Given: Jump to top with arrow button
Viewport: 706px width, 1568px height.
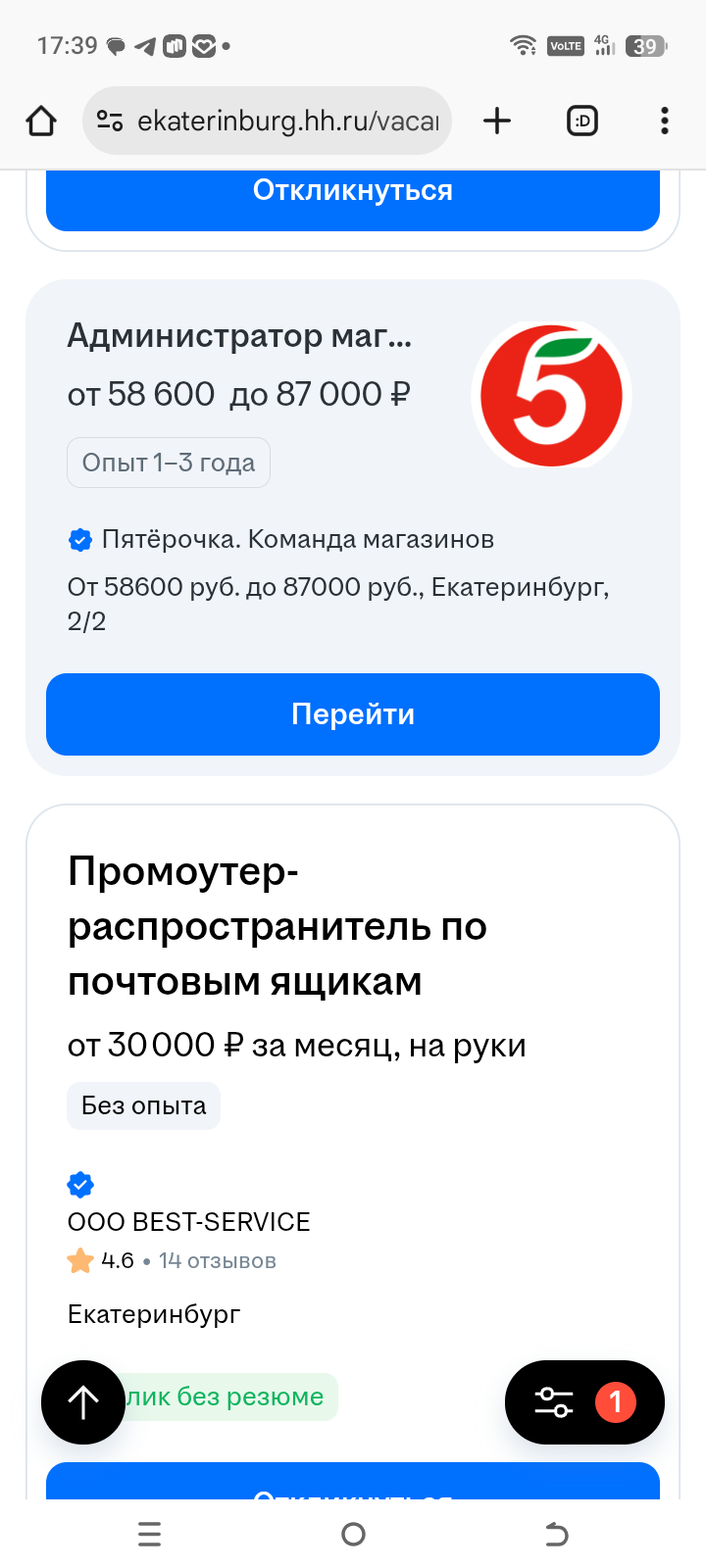Looking at the screenshot, I should point(83,1402).
